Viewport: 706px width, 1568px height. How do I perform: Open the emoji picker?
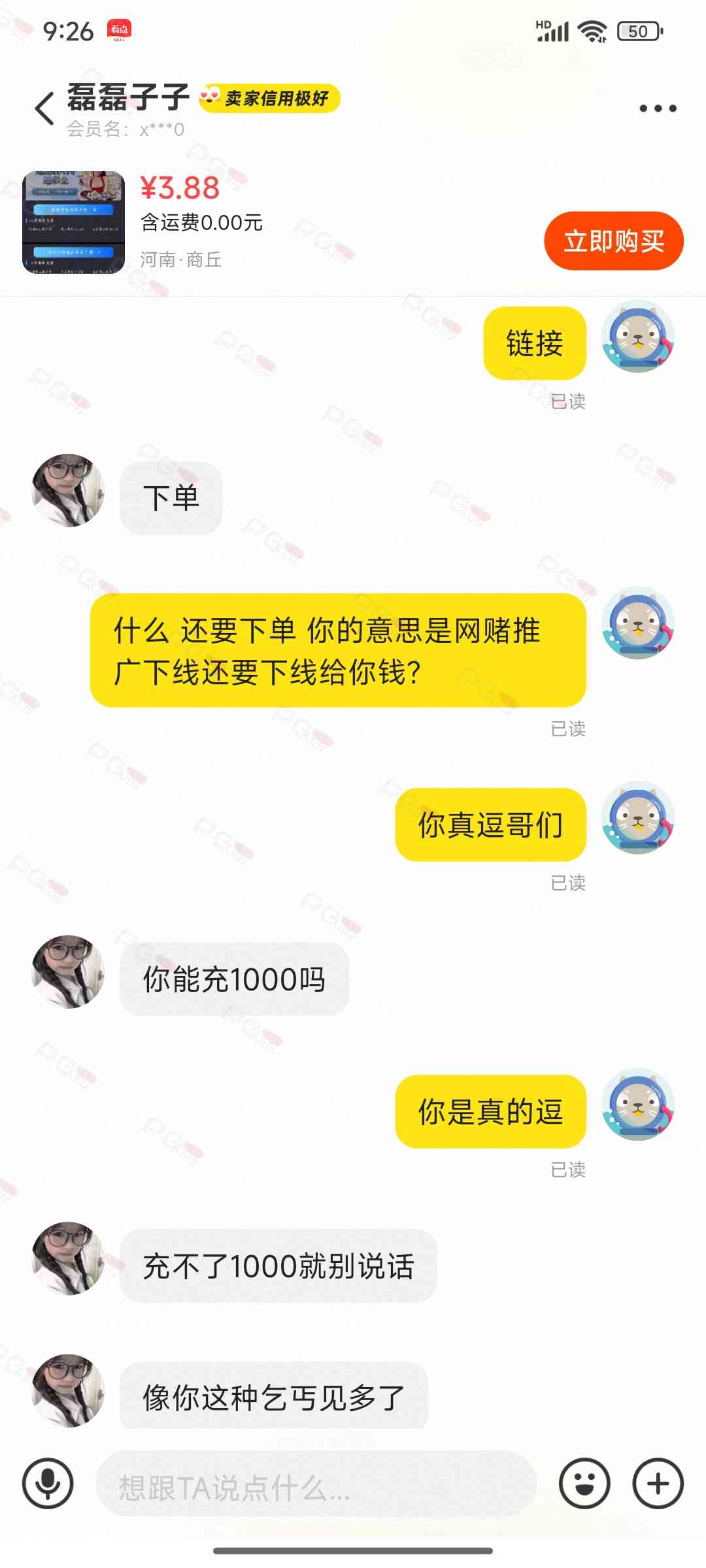point(584,1484)
